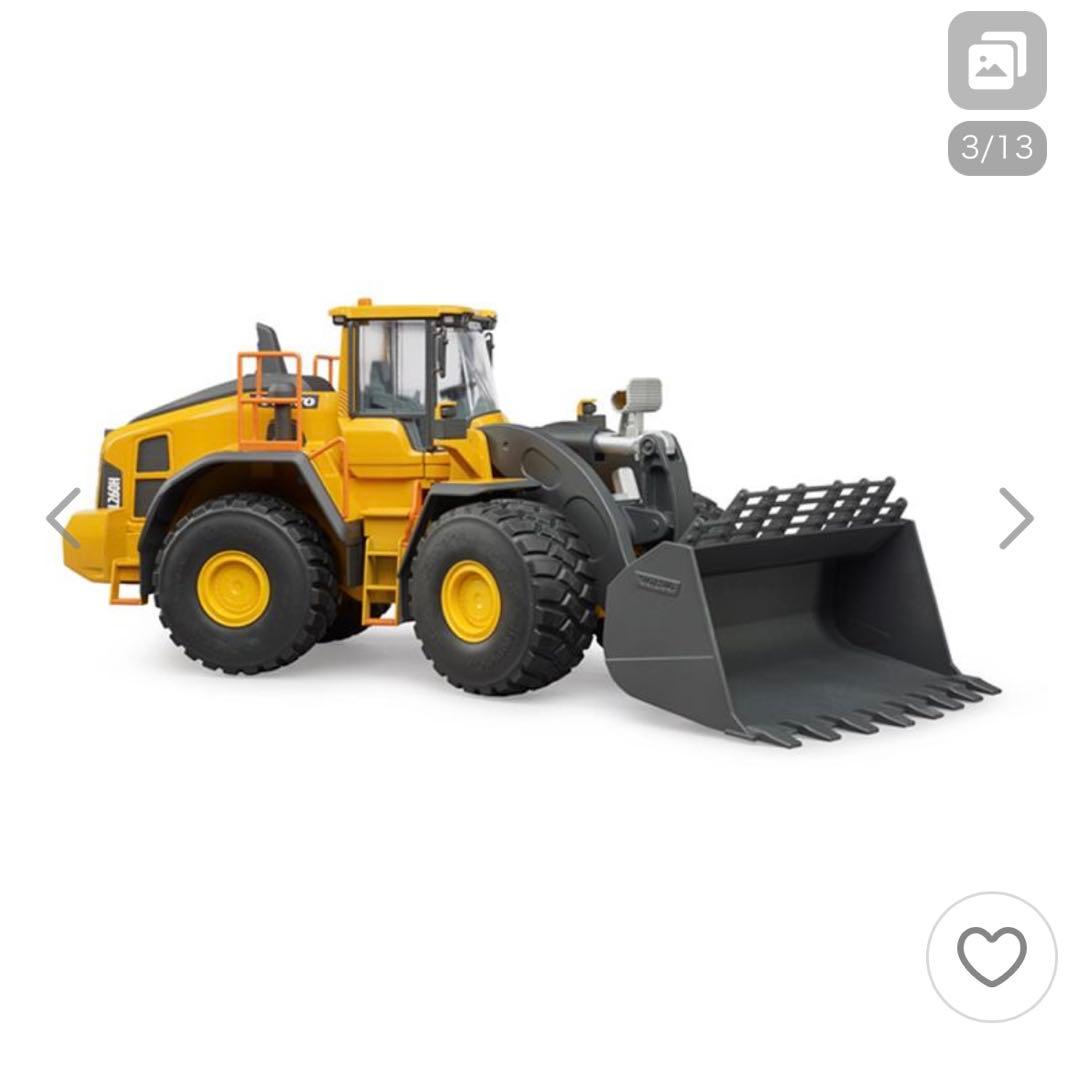This screenshot has width=1080, height=1080.
Task: Go to the previous product photo
Action: pyautogui.click(x=63, y=518)
